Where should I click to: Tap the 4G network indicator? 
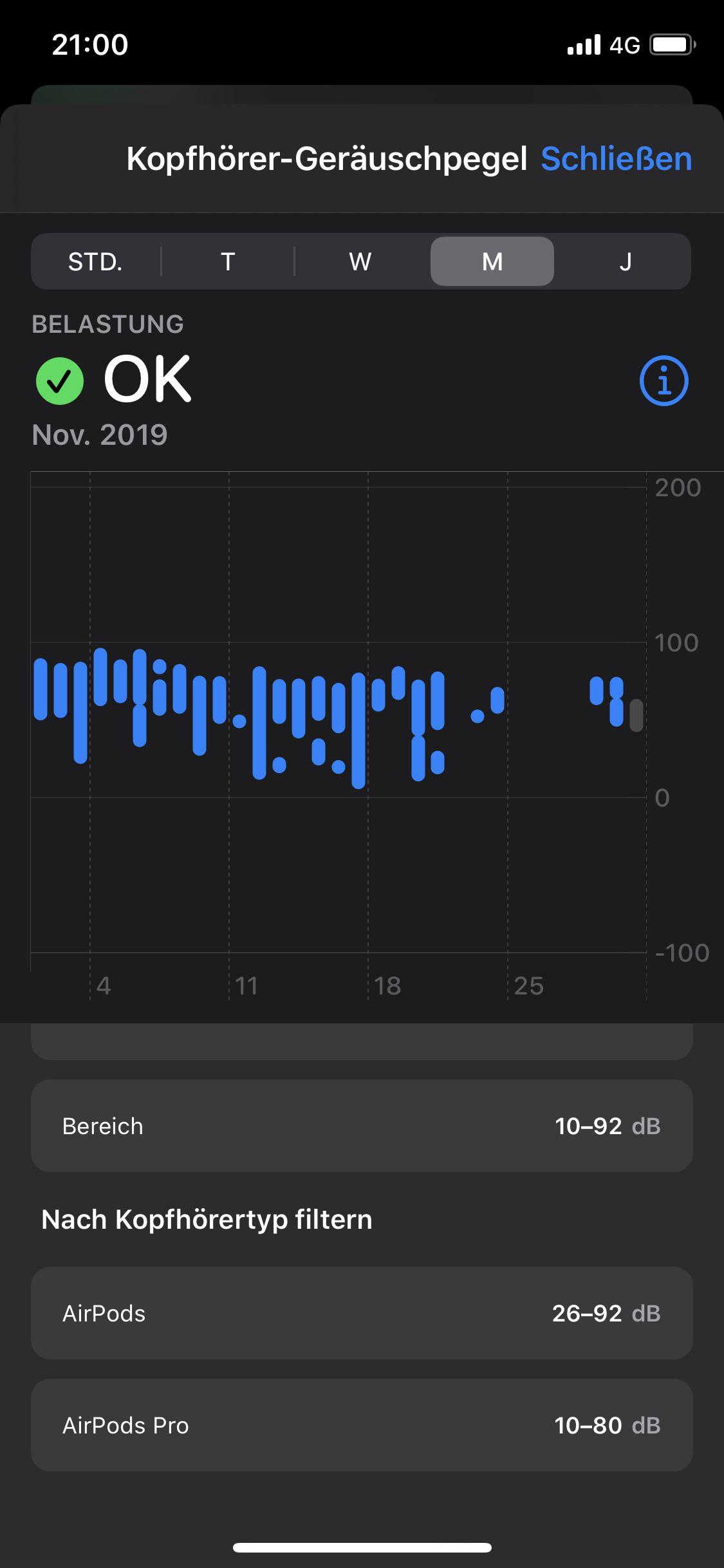pos(622,44)
